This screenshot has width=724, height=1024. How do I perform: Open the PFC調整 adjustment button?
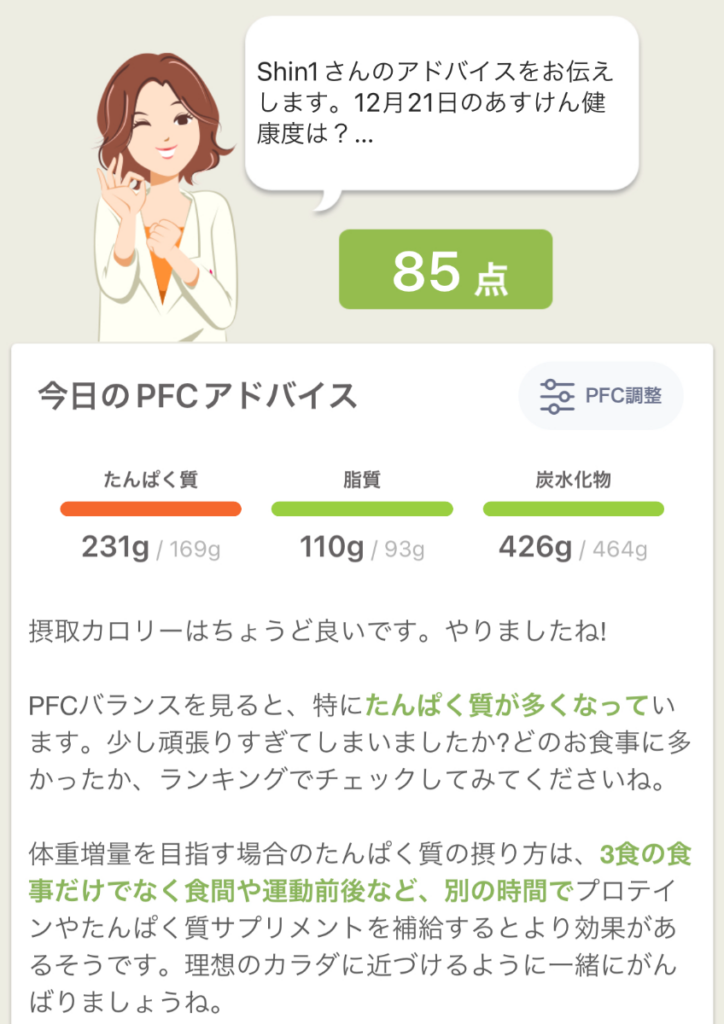pyautogui.click(x=600, y=396)
